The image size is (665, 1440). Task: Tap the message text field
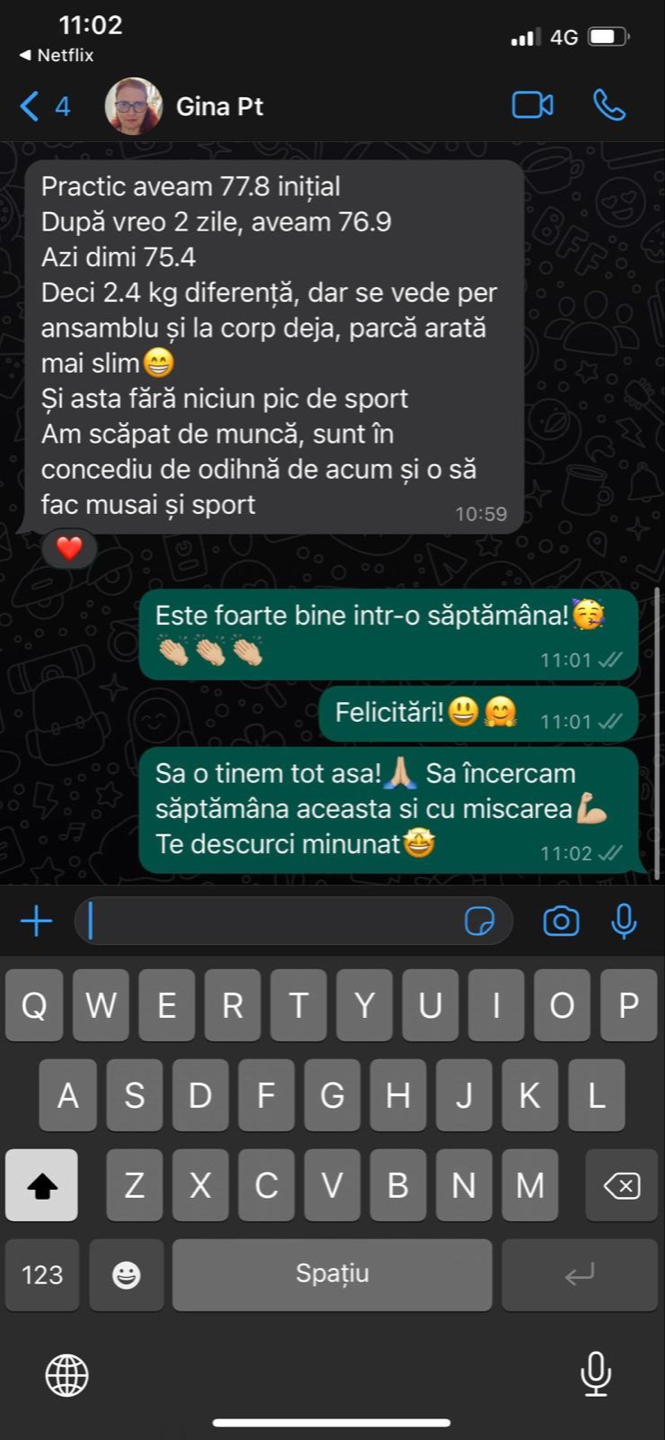pos(270,921)
